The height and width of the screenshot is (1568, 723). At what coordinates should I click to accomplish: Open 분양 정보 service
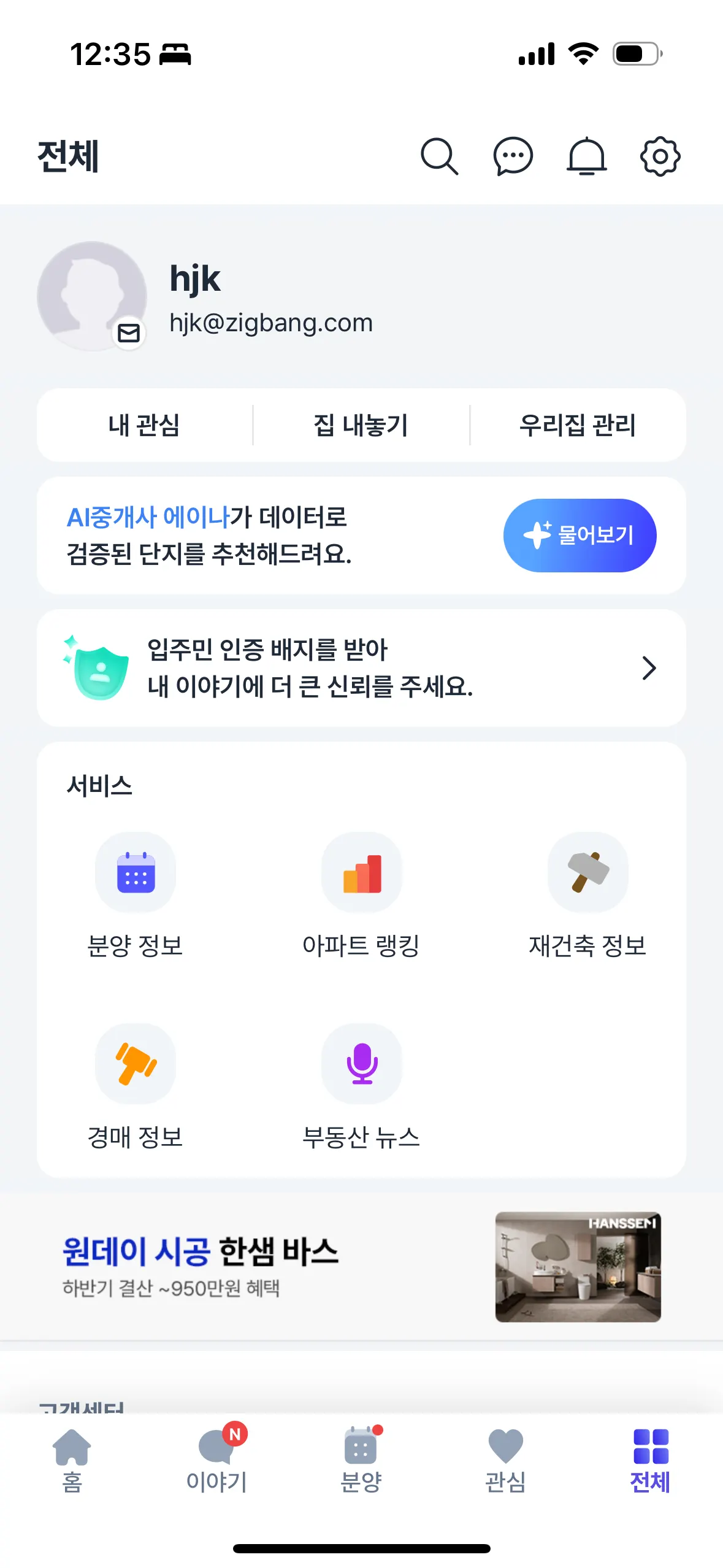(136, 894)
